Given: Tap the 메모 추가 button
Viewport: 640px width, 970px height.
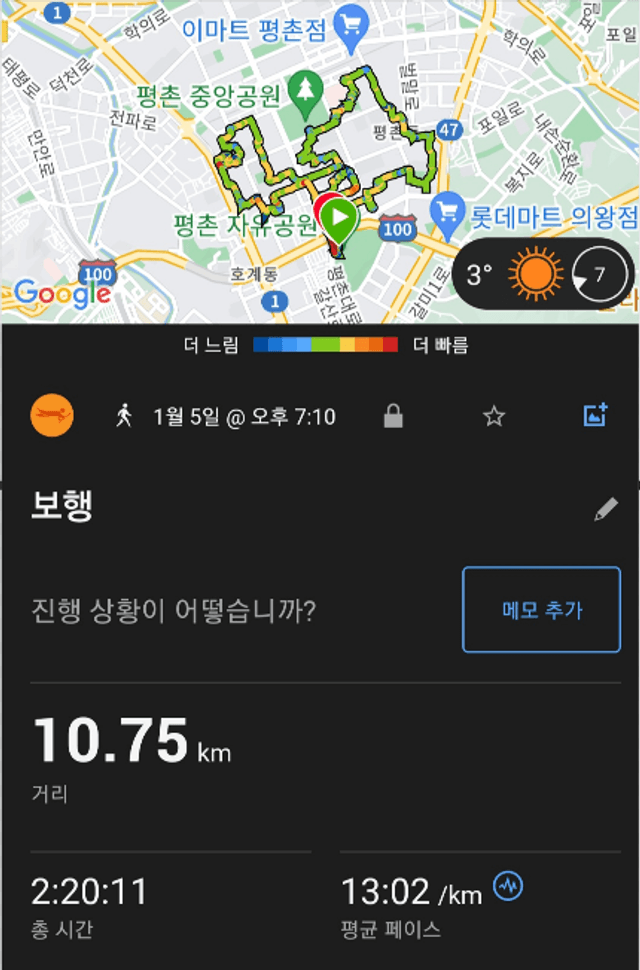Looking at the screenshot, I should (541, 610).
